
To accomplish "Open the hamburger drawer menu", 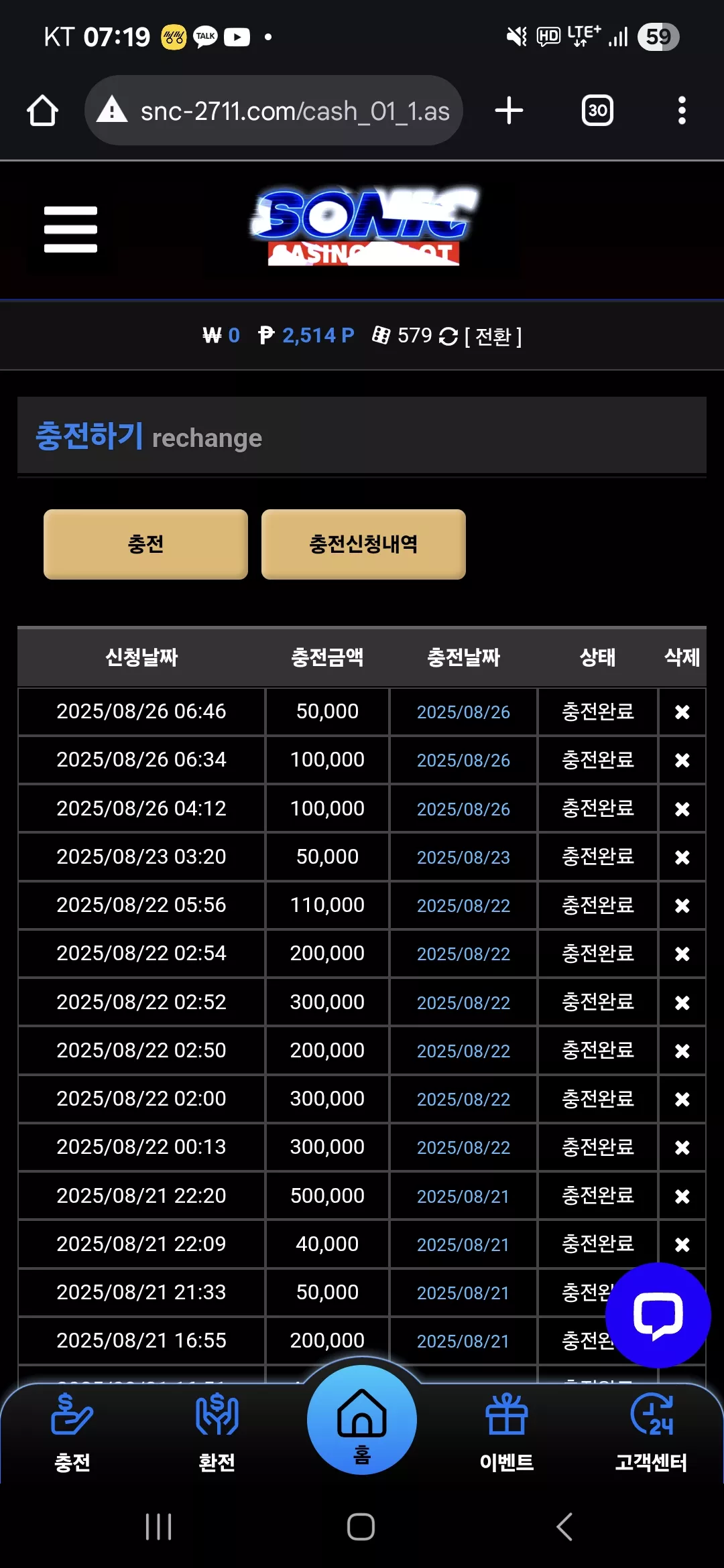I will (x=70, y=229).
